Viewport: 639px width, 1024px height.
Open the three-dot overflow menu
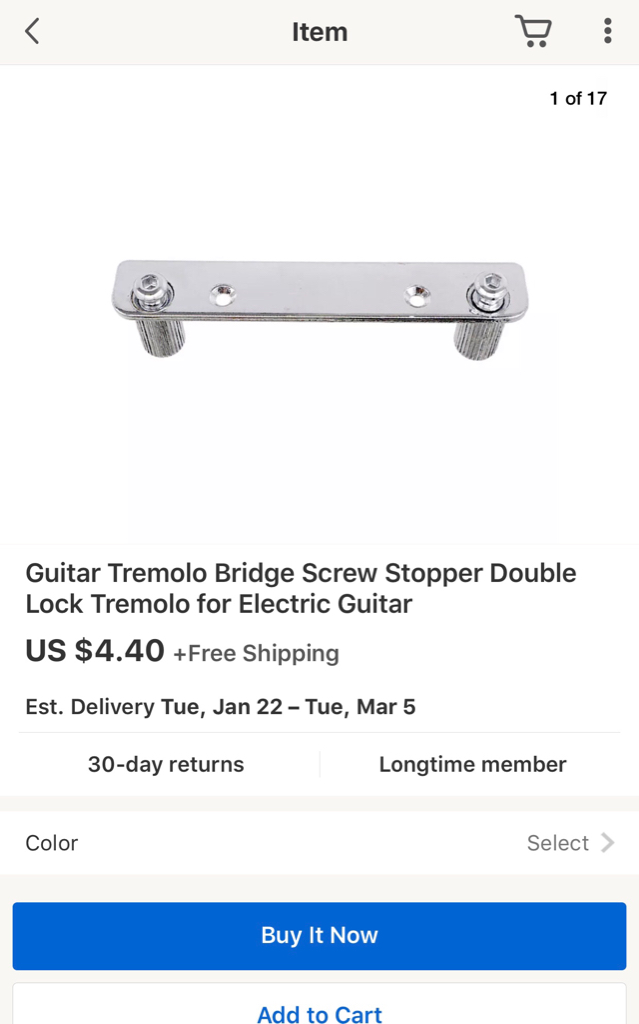607,32
